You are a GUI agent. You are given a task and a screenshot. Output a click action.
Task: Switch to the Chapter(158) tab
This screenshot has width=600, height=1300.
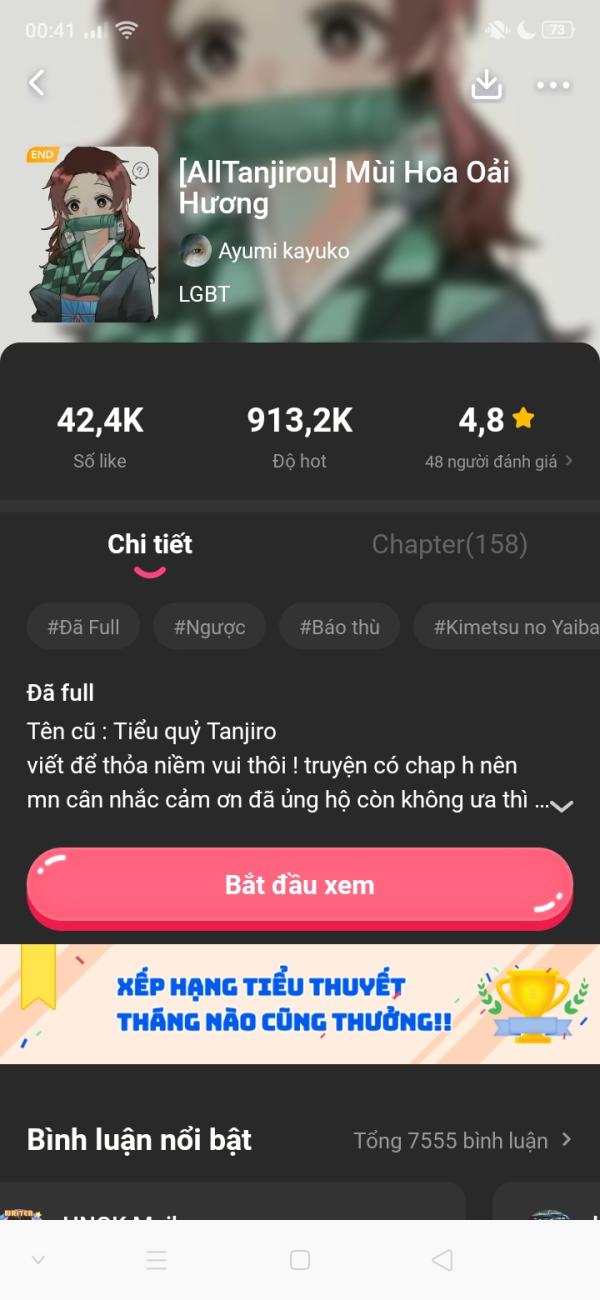[449, 544]
